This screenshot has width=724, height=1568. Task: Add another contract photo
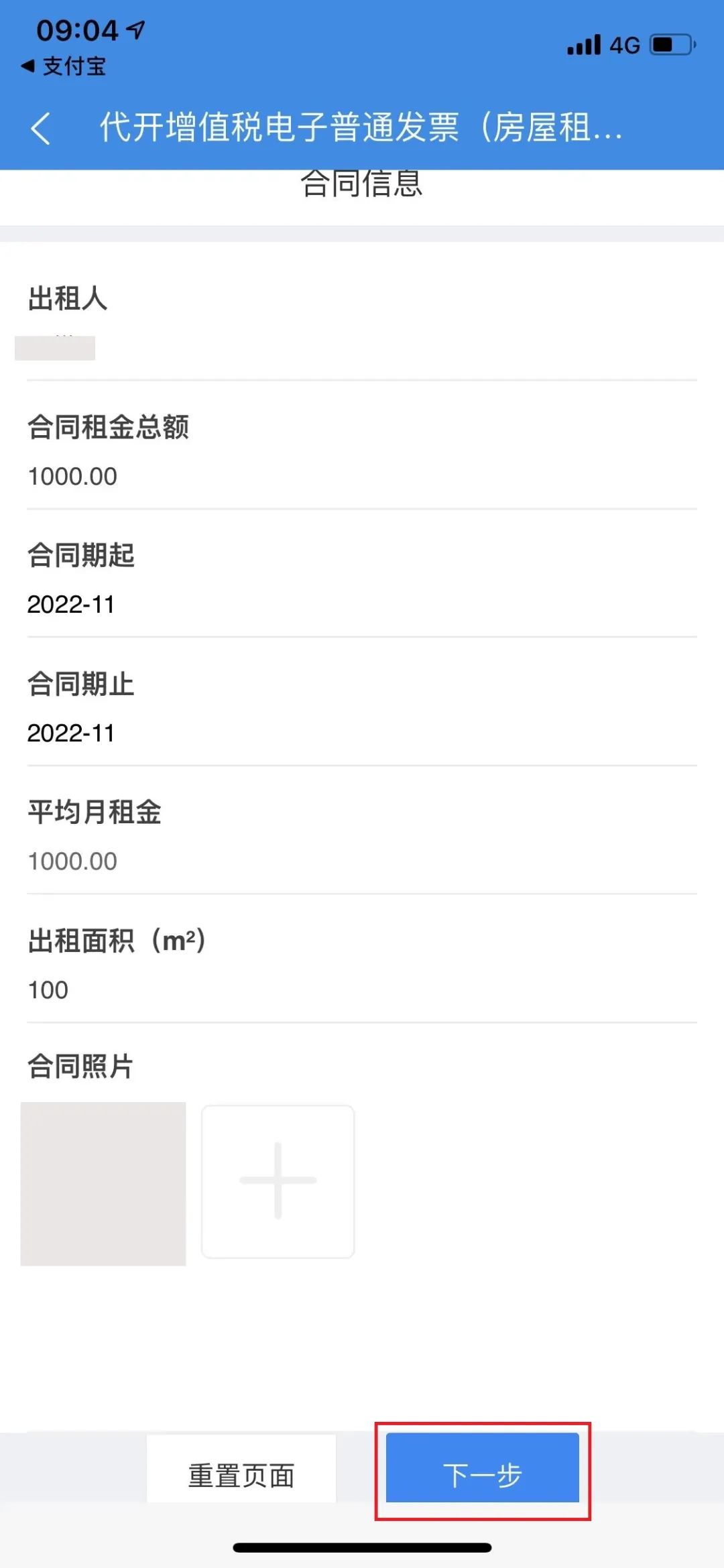(x=278, y=1181)
